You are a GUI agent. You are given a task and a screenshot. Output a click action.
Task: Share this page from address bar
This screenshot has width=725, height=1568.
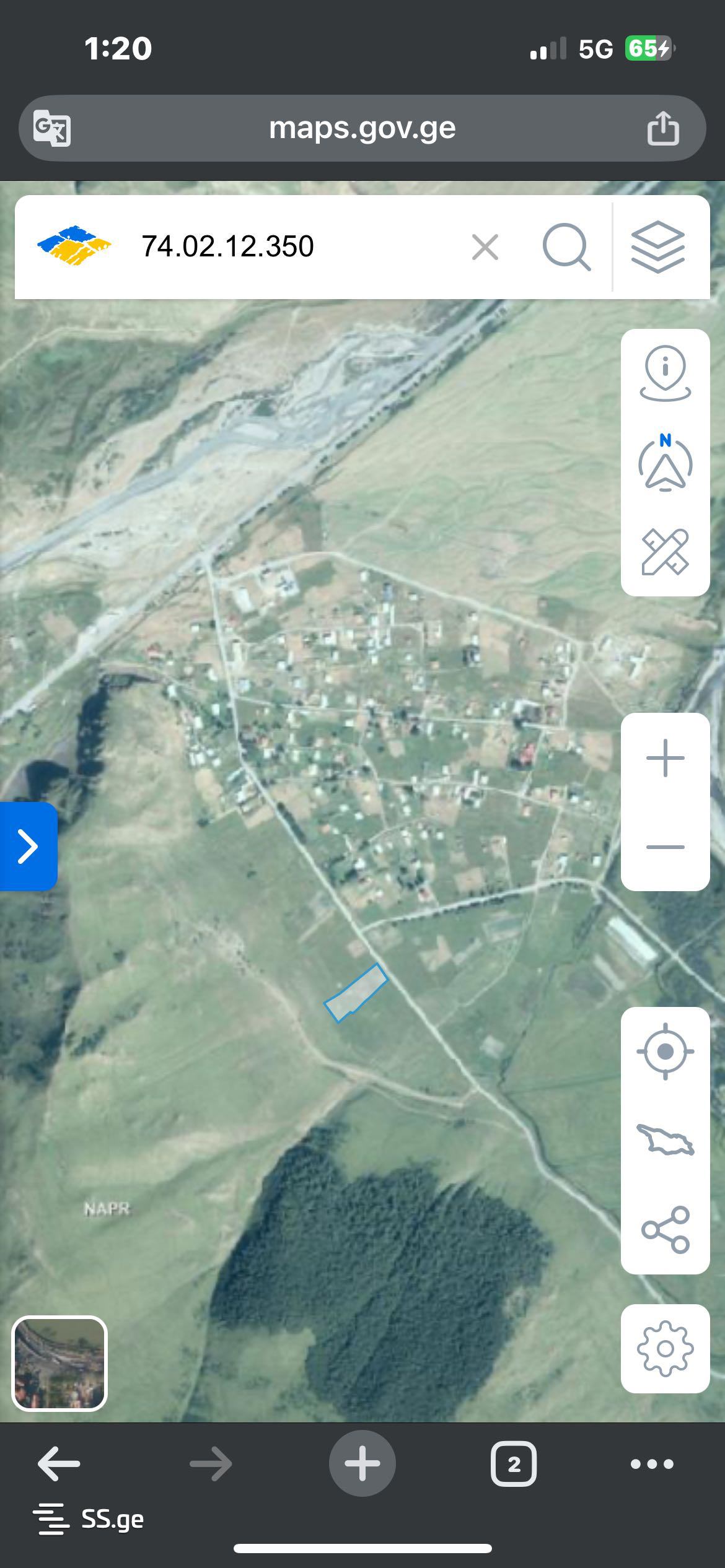click(x=662, y=128)
